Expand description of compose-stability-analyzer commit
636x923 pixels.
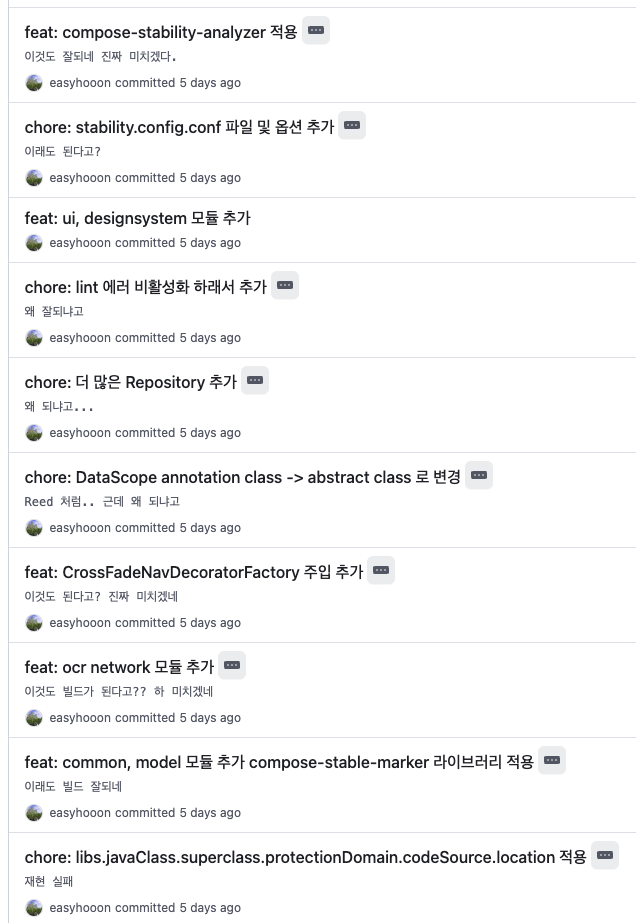click(x=316, y=31)
